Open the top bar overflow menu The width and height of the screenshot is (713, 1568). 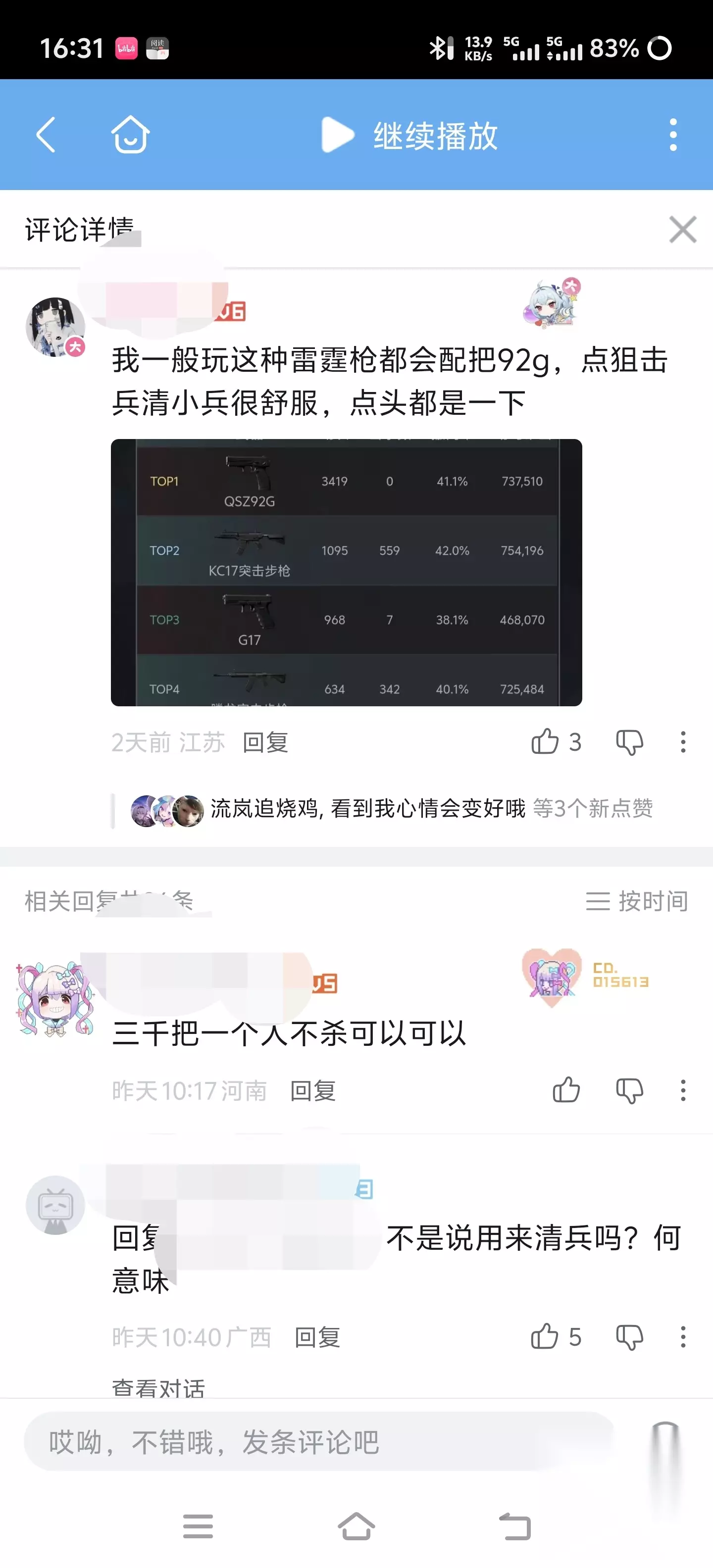[x=673, y=135]
